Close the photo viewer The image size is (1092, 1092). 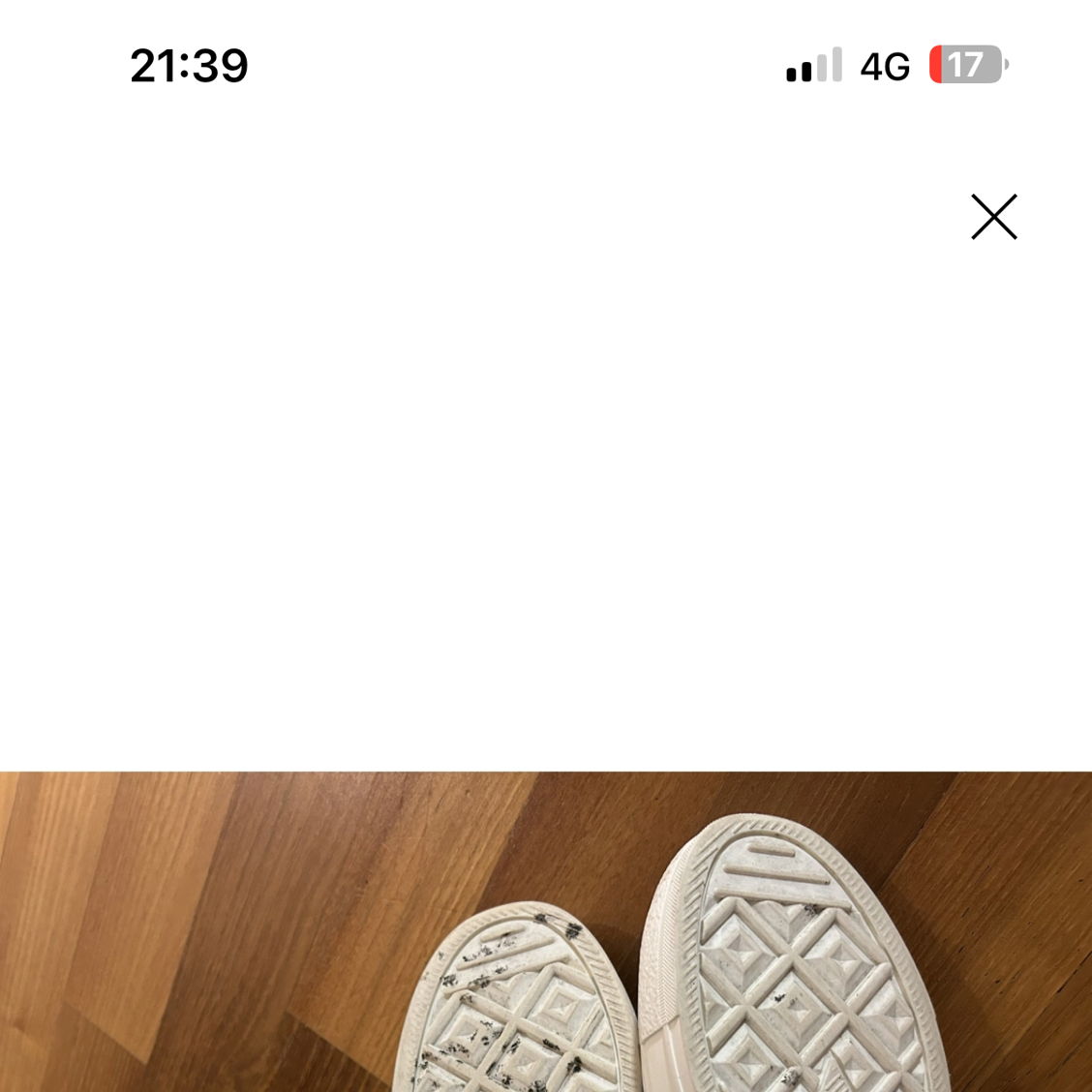point(993,217)
